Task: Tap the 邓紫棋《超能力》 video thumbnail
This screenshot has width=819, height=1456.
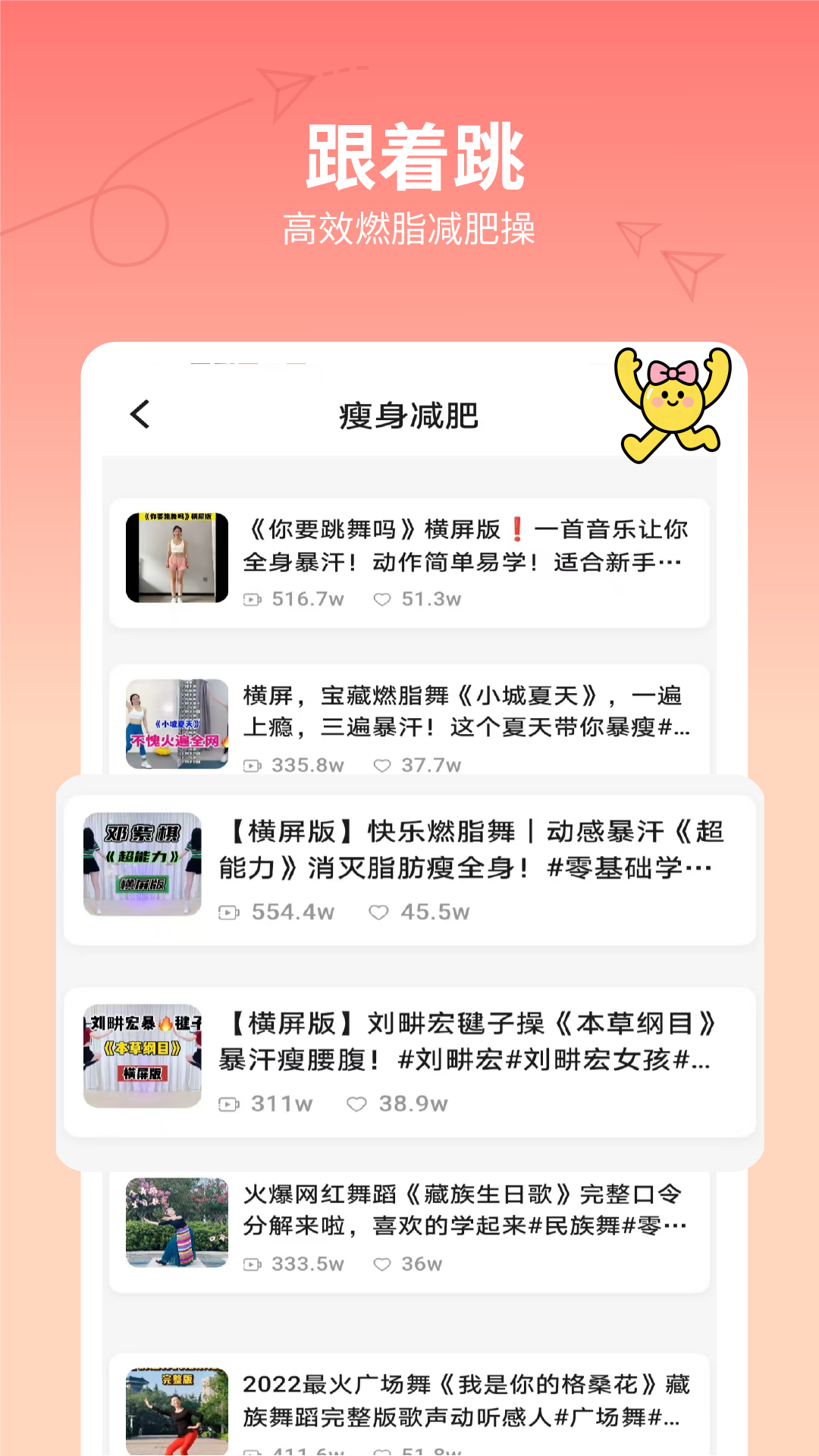Action: pos(143,861)
